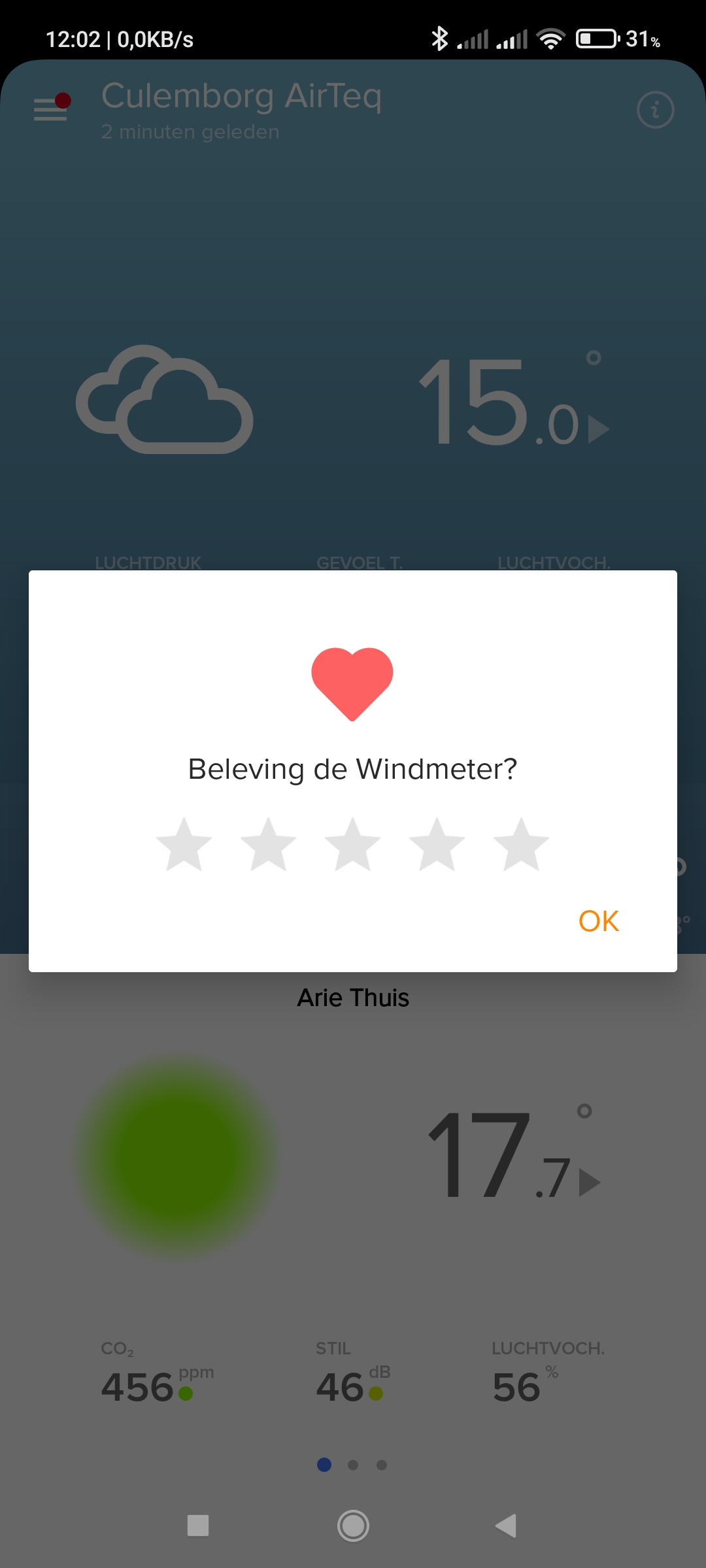Give a three-star rating
706x1568 pixels.
point(353,845)
